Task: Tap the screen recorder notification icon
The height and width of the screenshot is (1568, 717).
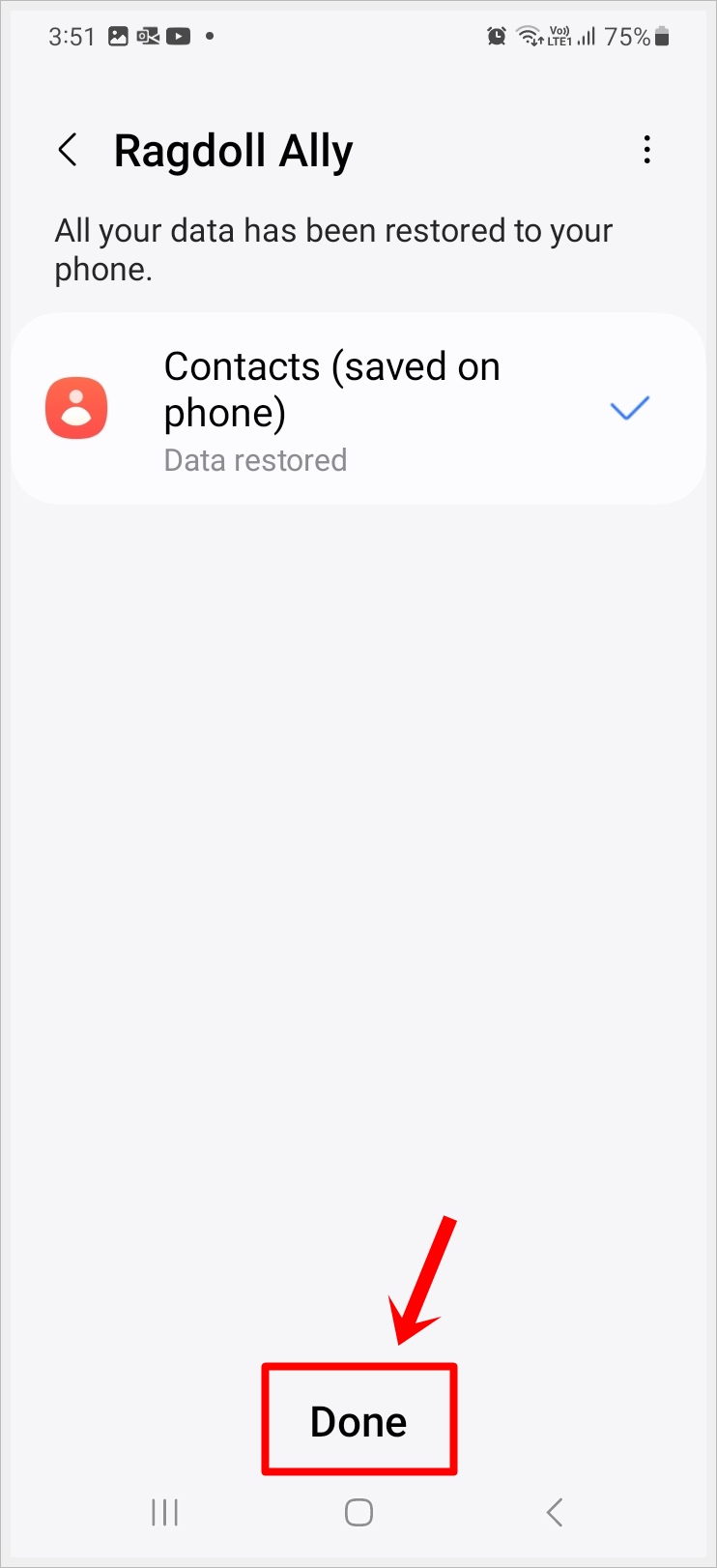Action: click(149, 36)
